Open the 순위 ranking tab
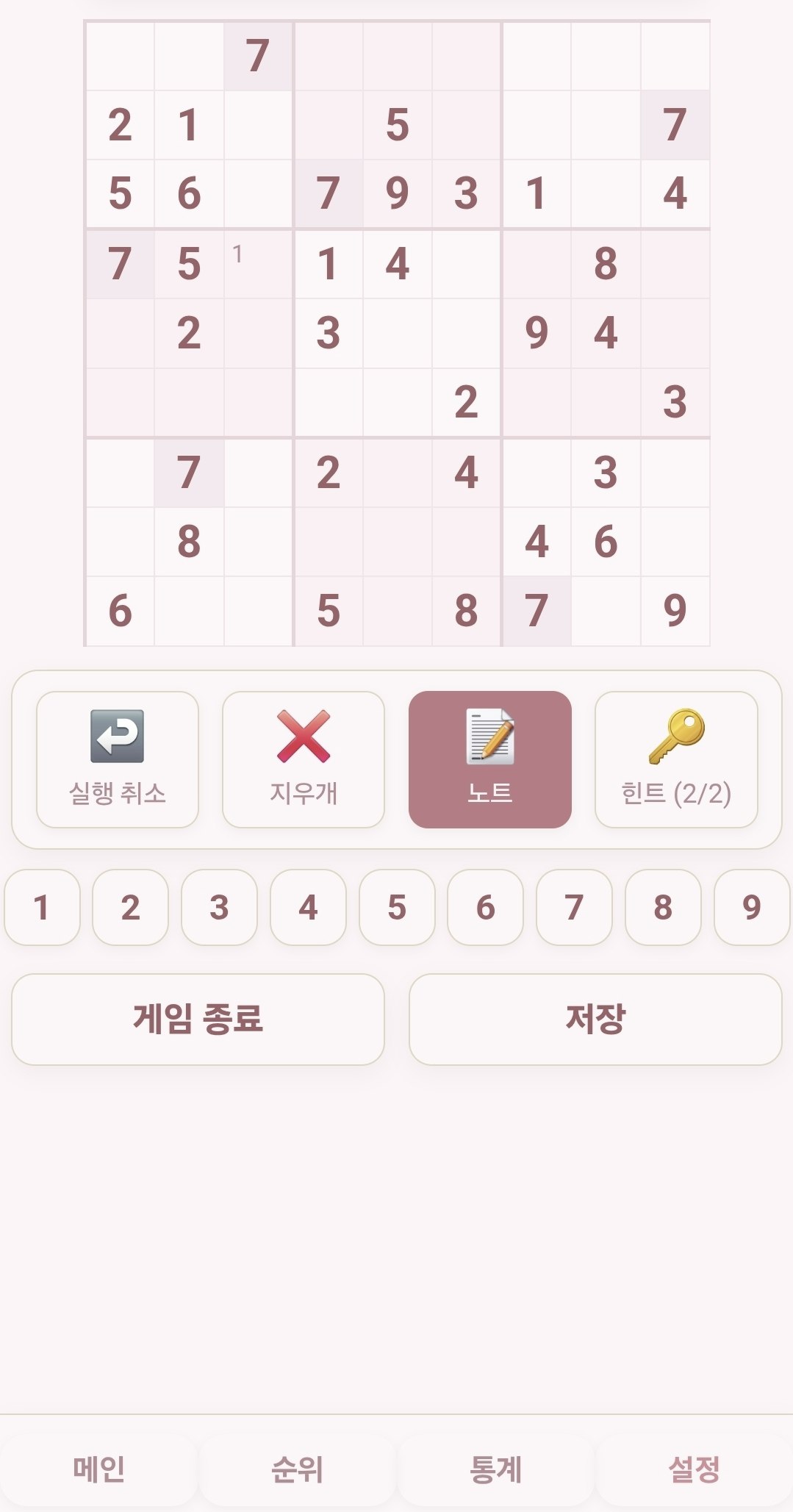Image resolution: width=793 pixels, height=1512 pixels. [x=297, y=1469]
